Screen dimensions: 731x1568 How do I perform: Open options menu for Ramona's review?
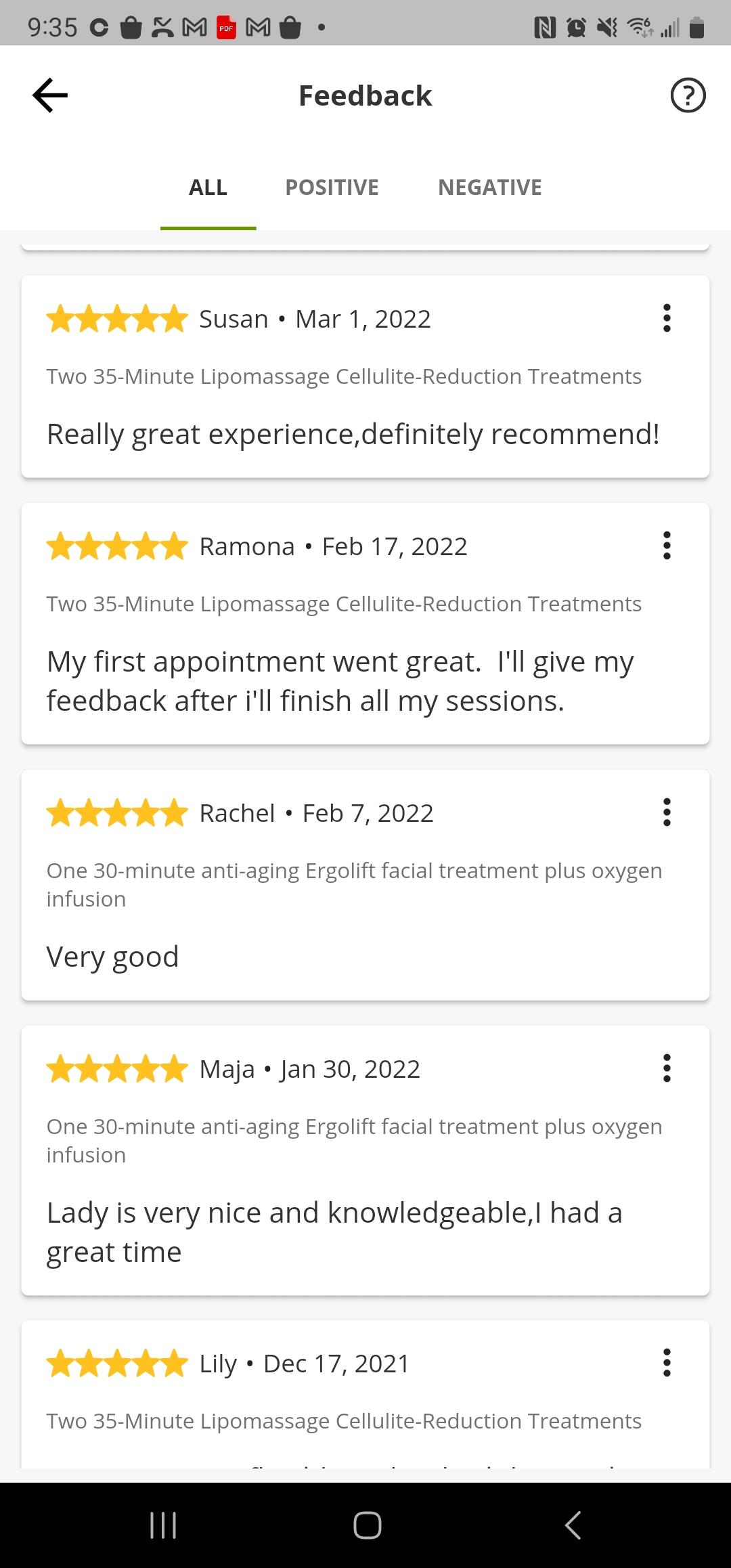coord(667,546)
